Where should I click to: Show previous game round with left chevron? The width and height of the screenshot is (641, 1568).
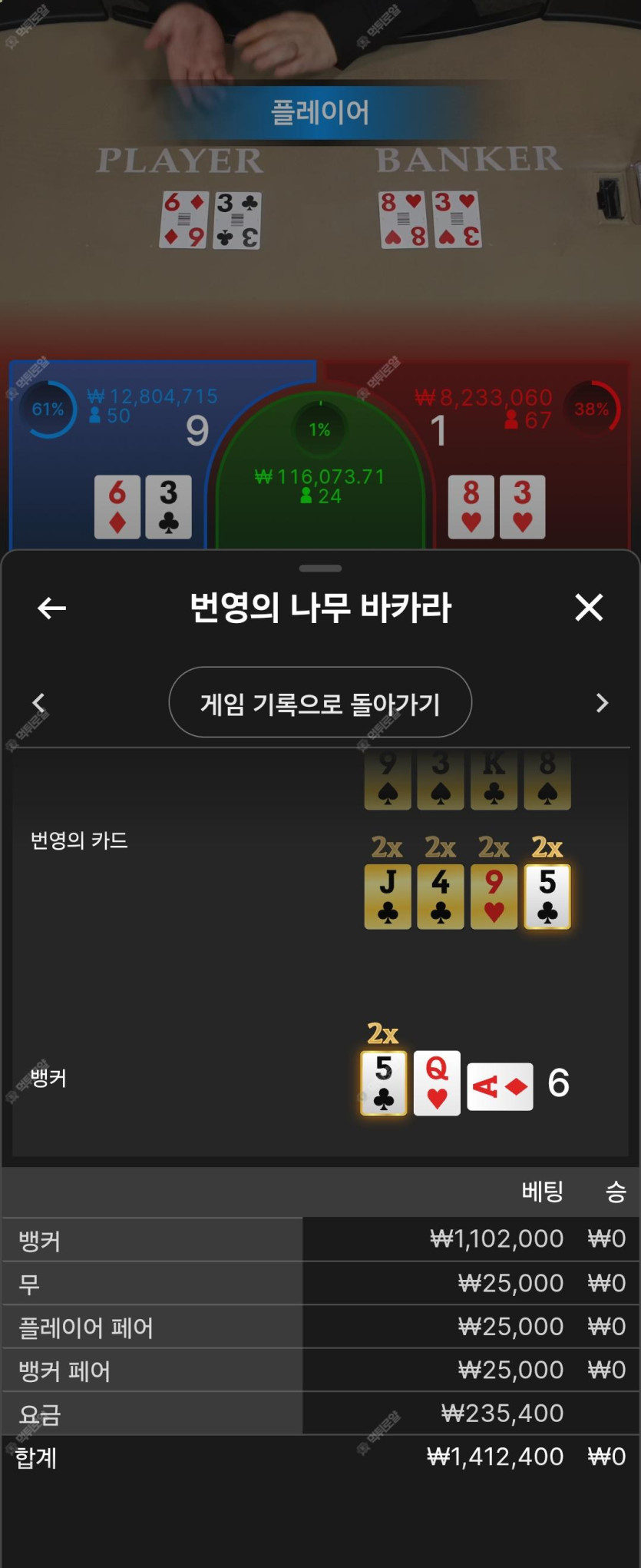39,703
